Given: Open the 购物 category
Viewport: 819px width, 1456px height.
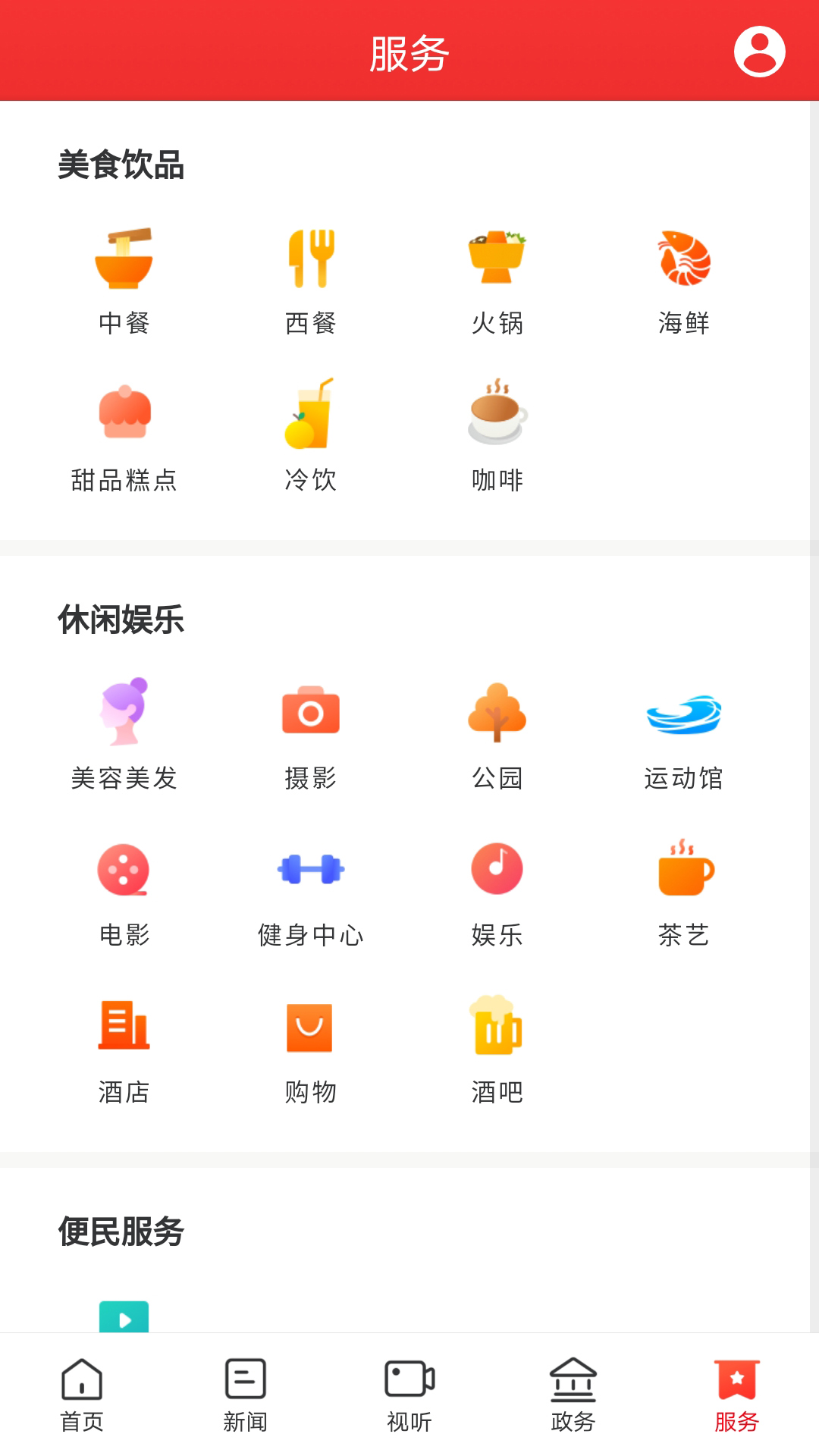Looking at the screenshot, I should pyautogui.click(x=311, y=1050).
